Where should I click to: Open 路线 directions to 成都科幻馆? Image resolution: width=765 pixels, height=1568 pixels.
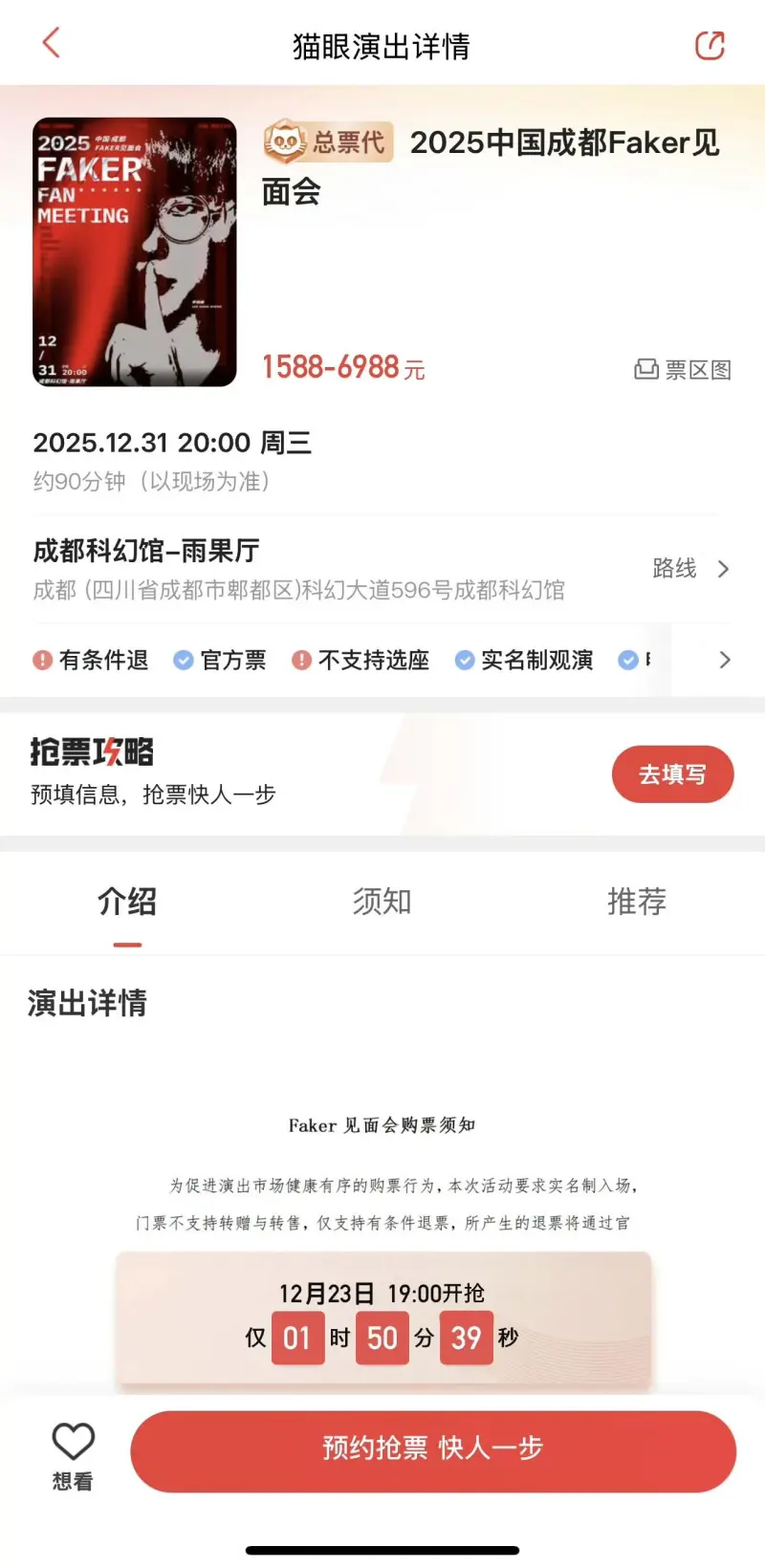click(689, 569)
